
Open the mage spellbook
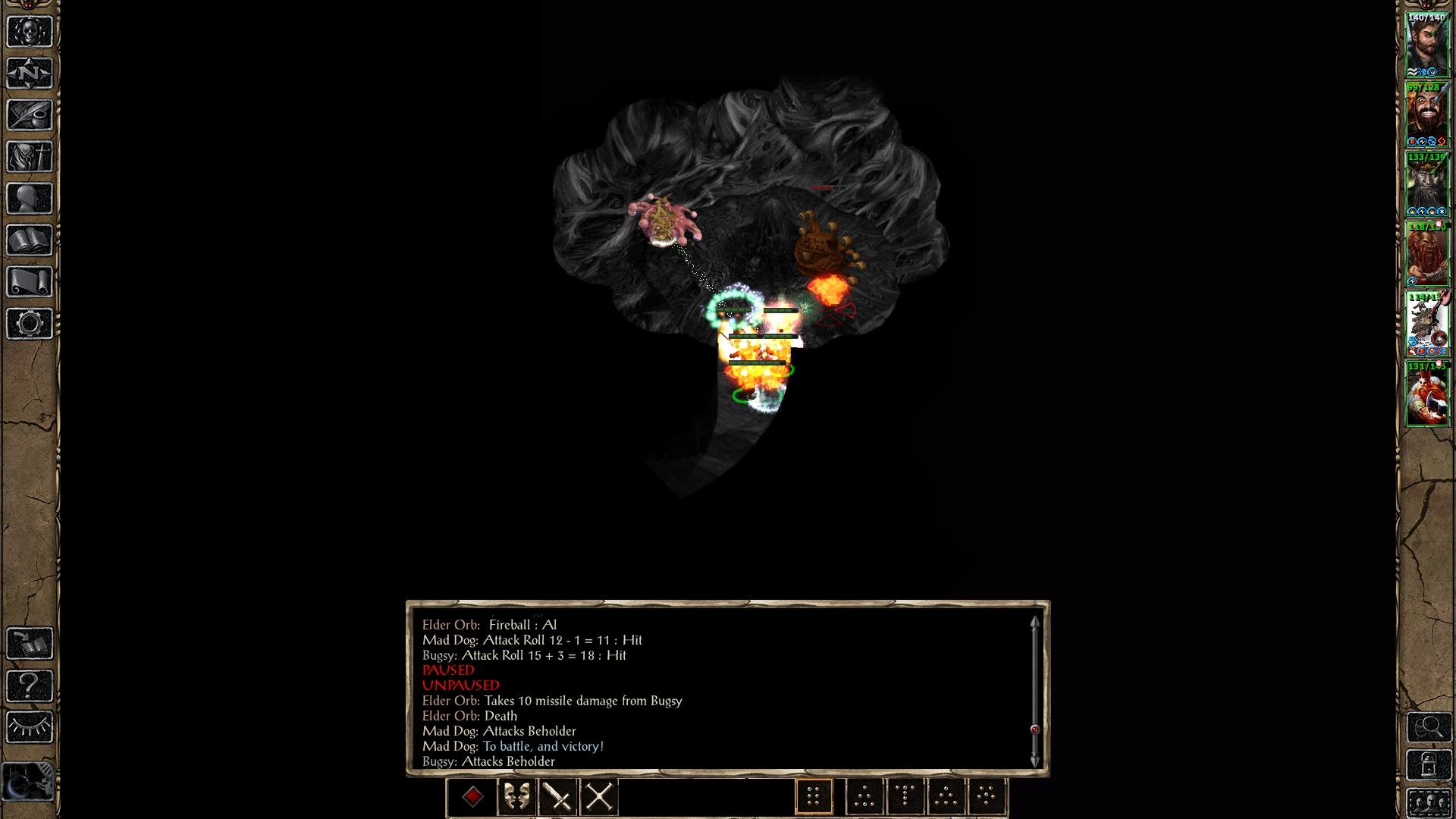coord(30,240)
